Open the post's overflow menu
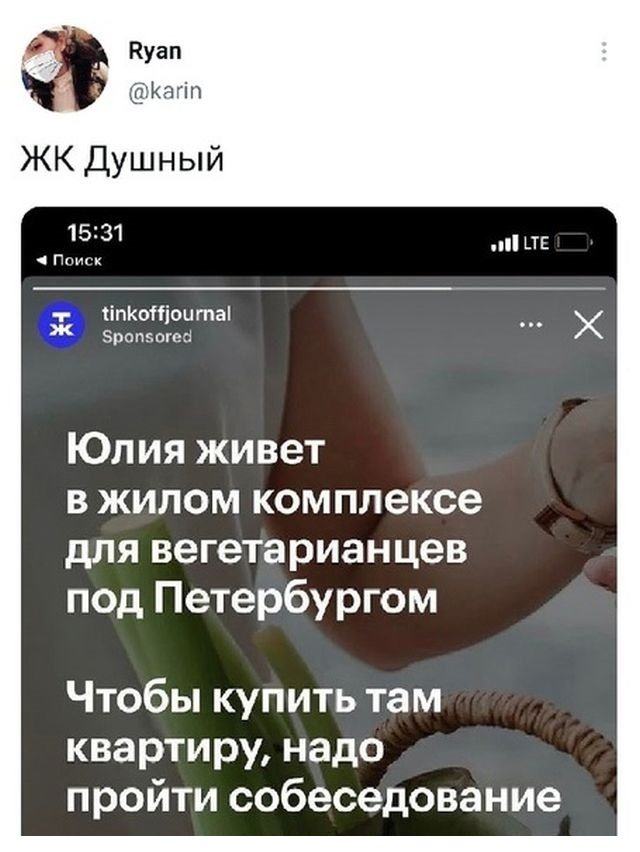The height and width of the screenshot is (852, 640). coord(604,51)
